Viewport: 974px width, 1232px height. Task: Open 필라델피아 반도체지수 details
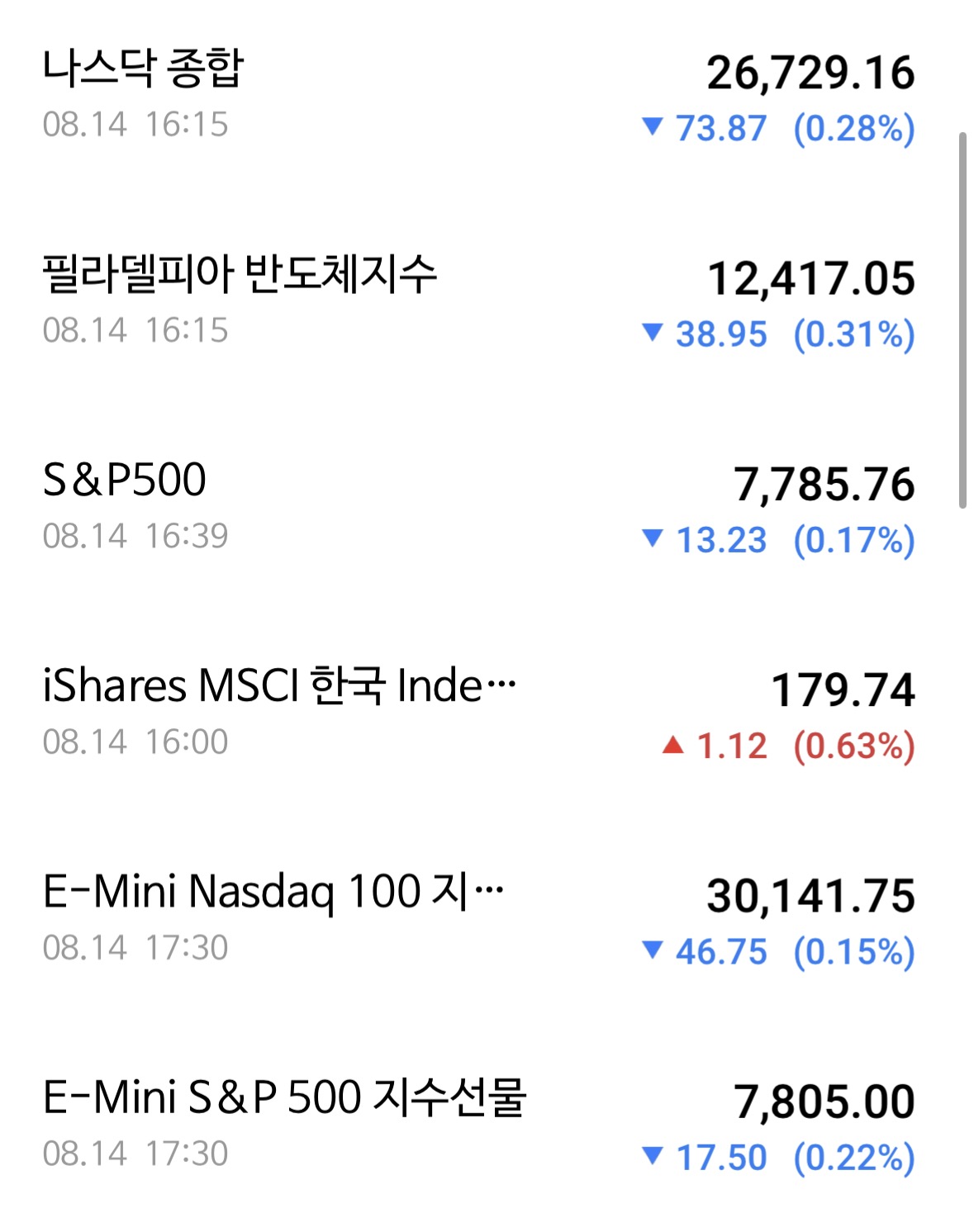(478, 302)
